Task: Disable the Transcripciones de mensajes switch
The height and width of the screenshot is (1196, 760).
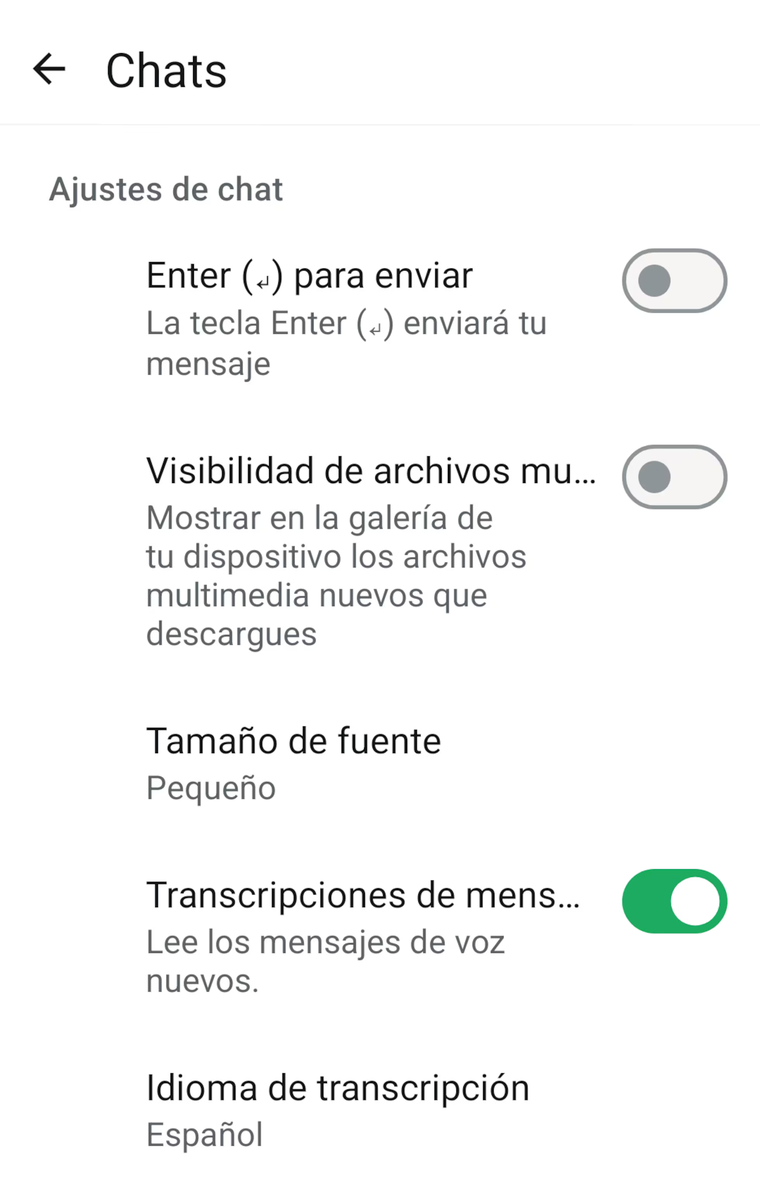Action: 674,901
